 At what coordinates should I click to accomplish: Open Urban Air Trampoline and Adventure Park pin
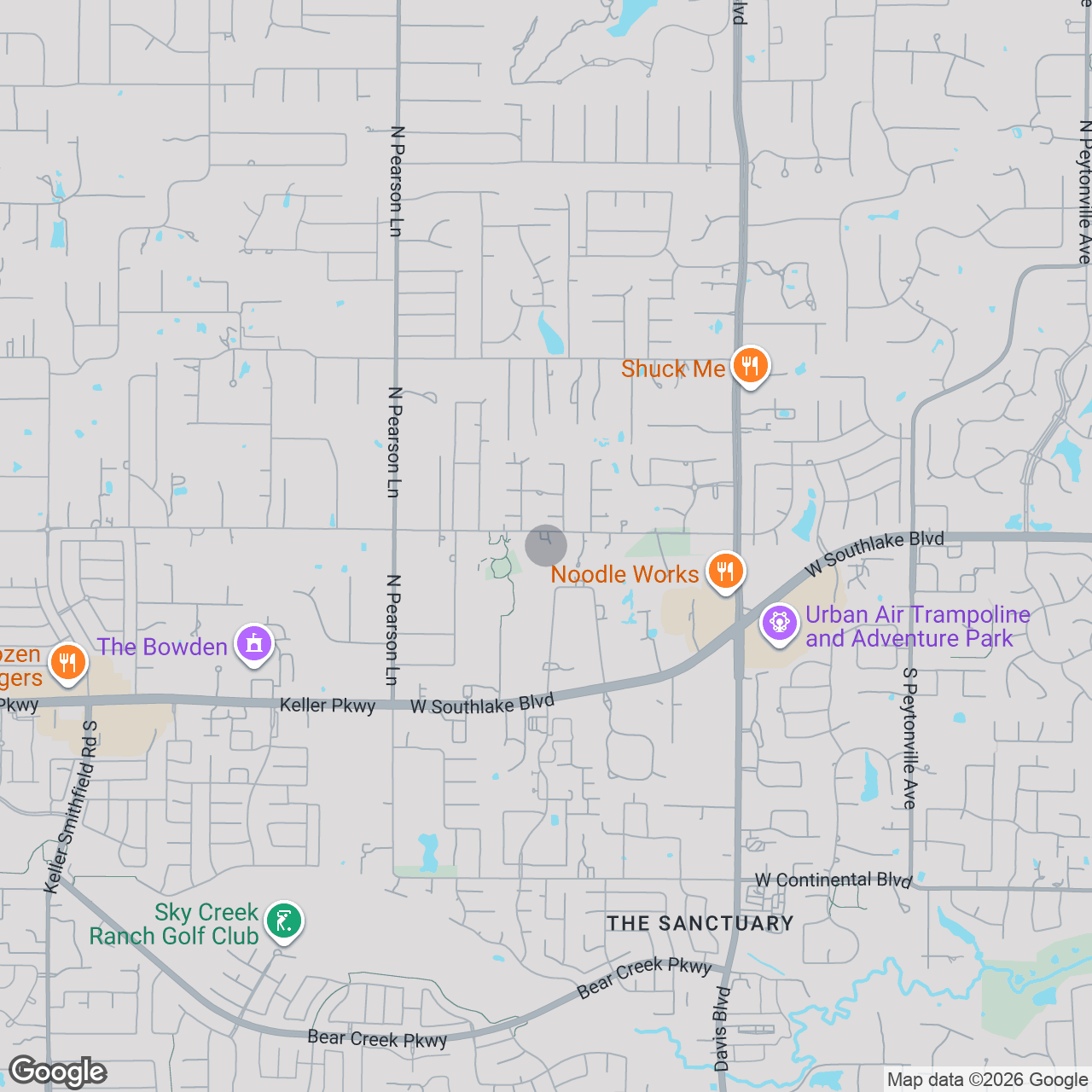pos(779,623)
